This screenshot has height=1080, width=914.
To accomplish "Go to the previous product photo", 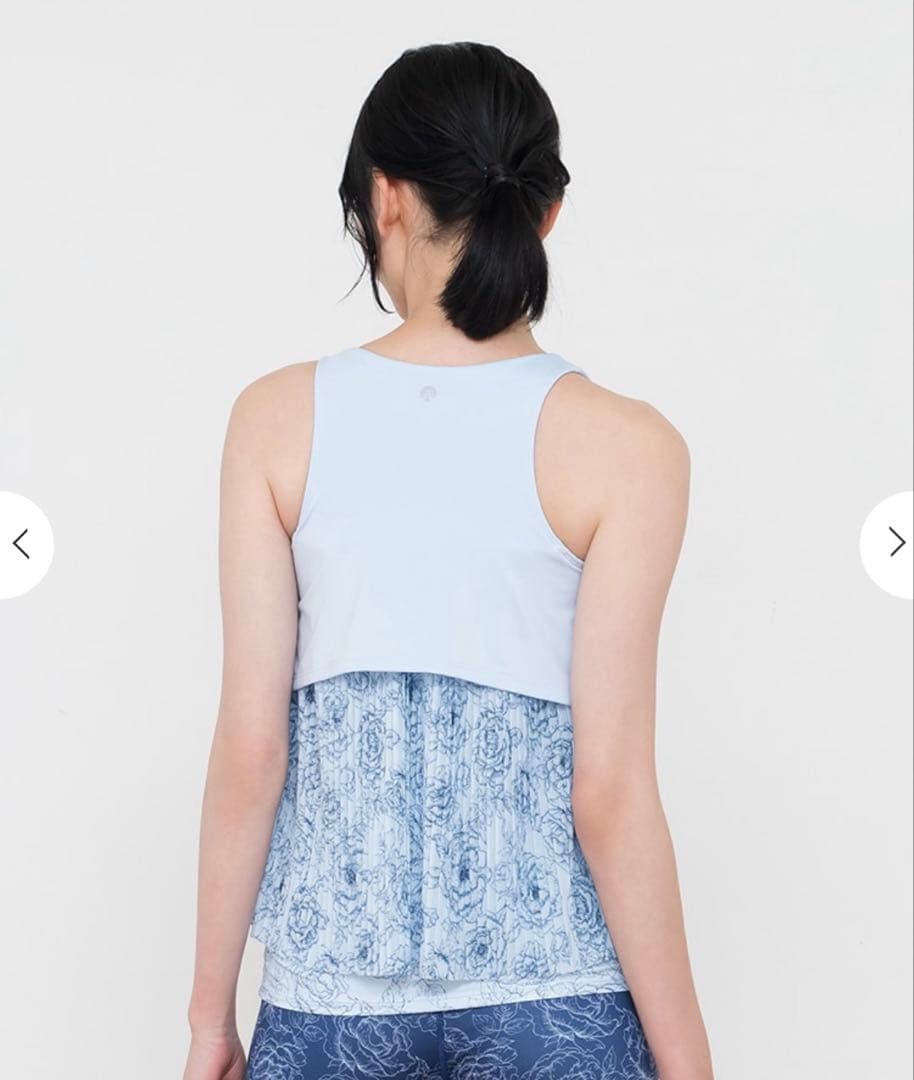I will [x=21, y=544].
